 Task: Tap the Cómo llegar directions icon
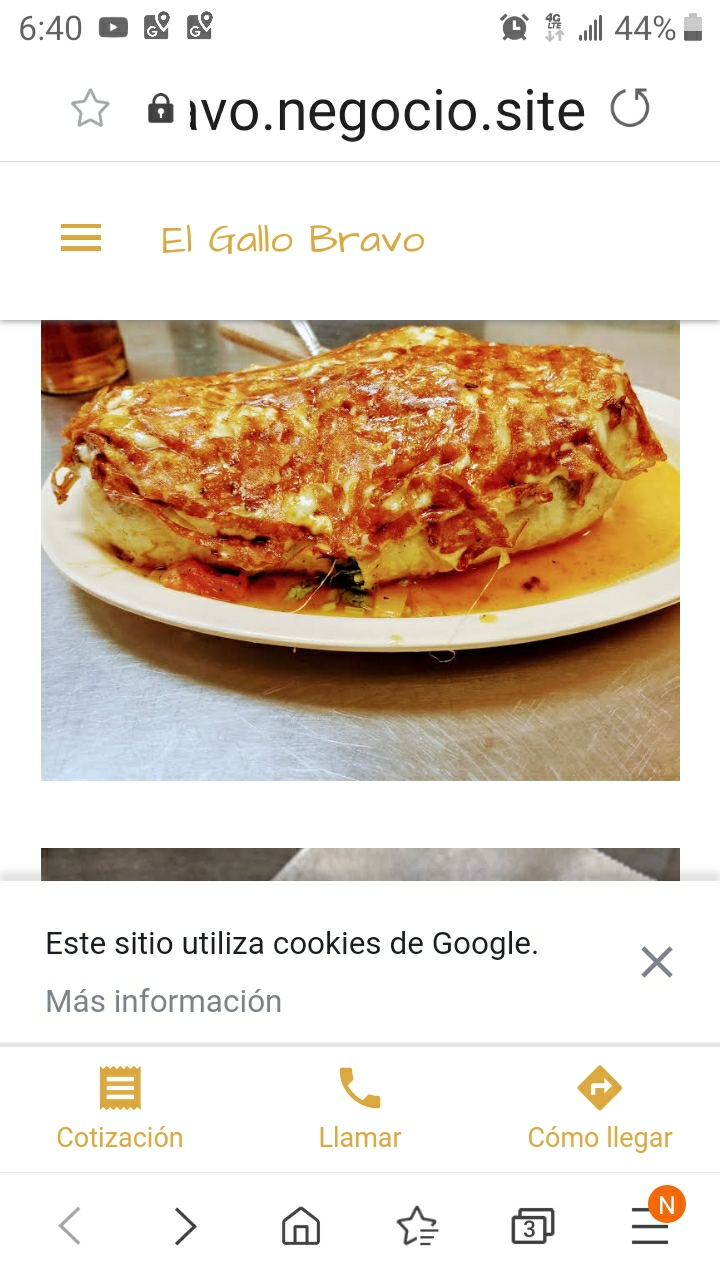pyautogui.click(x=600, y=1087)
